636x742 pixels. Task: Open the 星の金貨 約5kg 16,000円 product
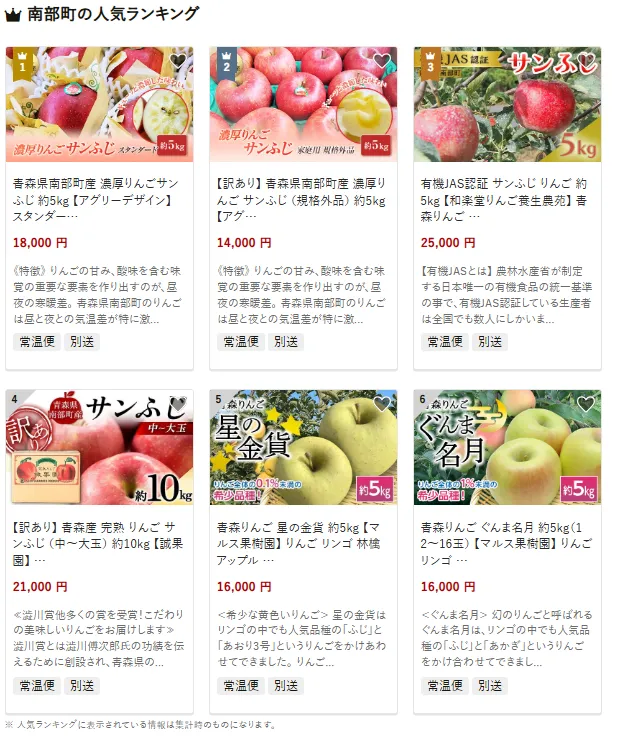[x=302, y=542]
